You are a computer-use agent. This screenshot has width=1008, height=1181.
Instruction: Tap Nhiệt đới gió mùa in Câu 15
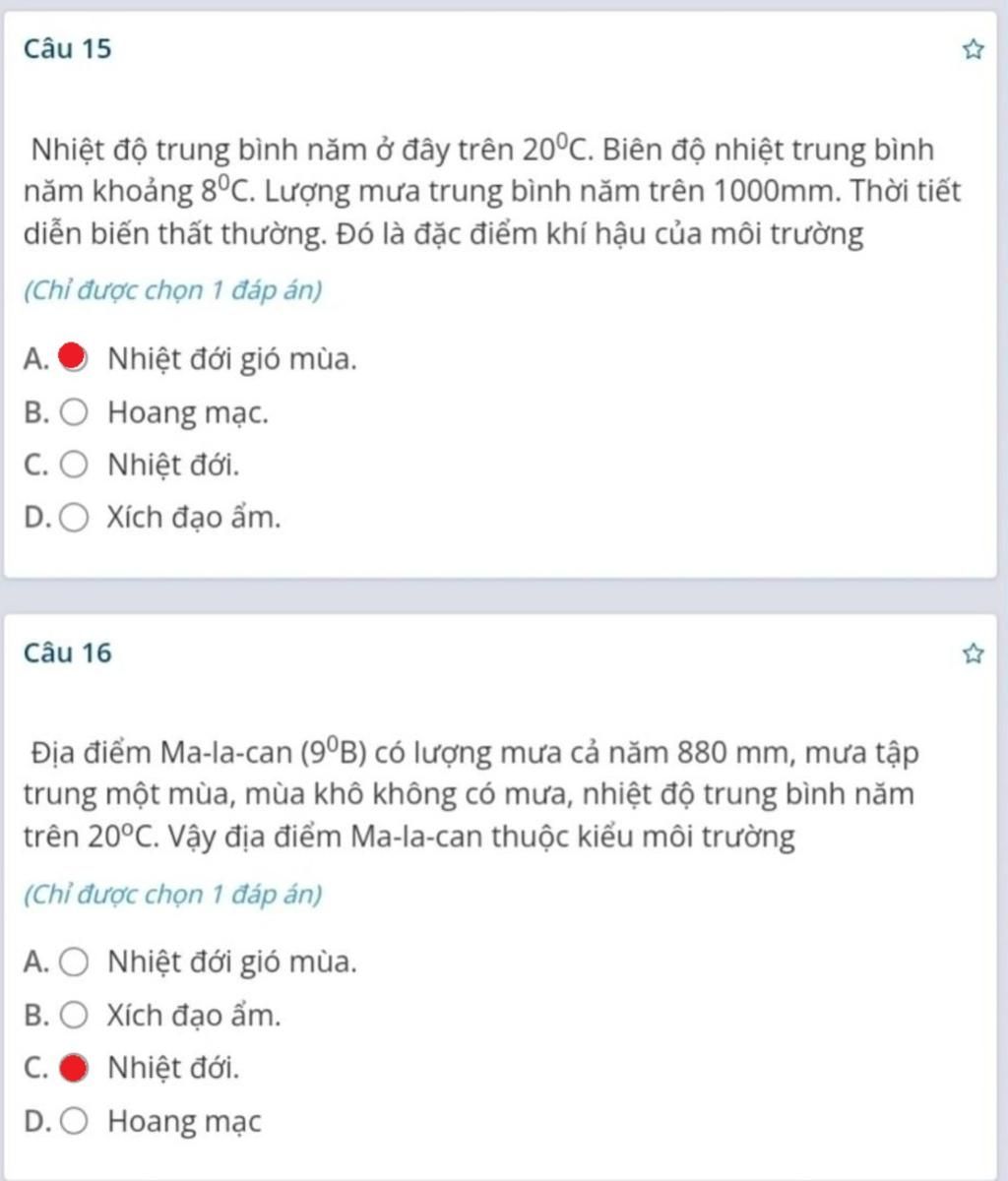(74, 358)
